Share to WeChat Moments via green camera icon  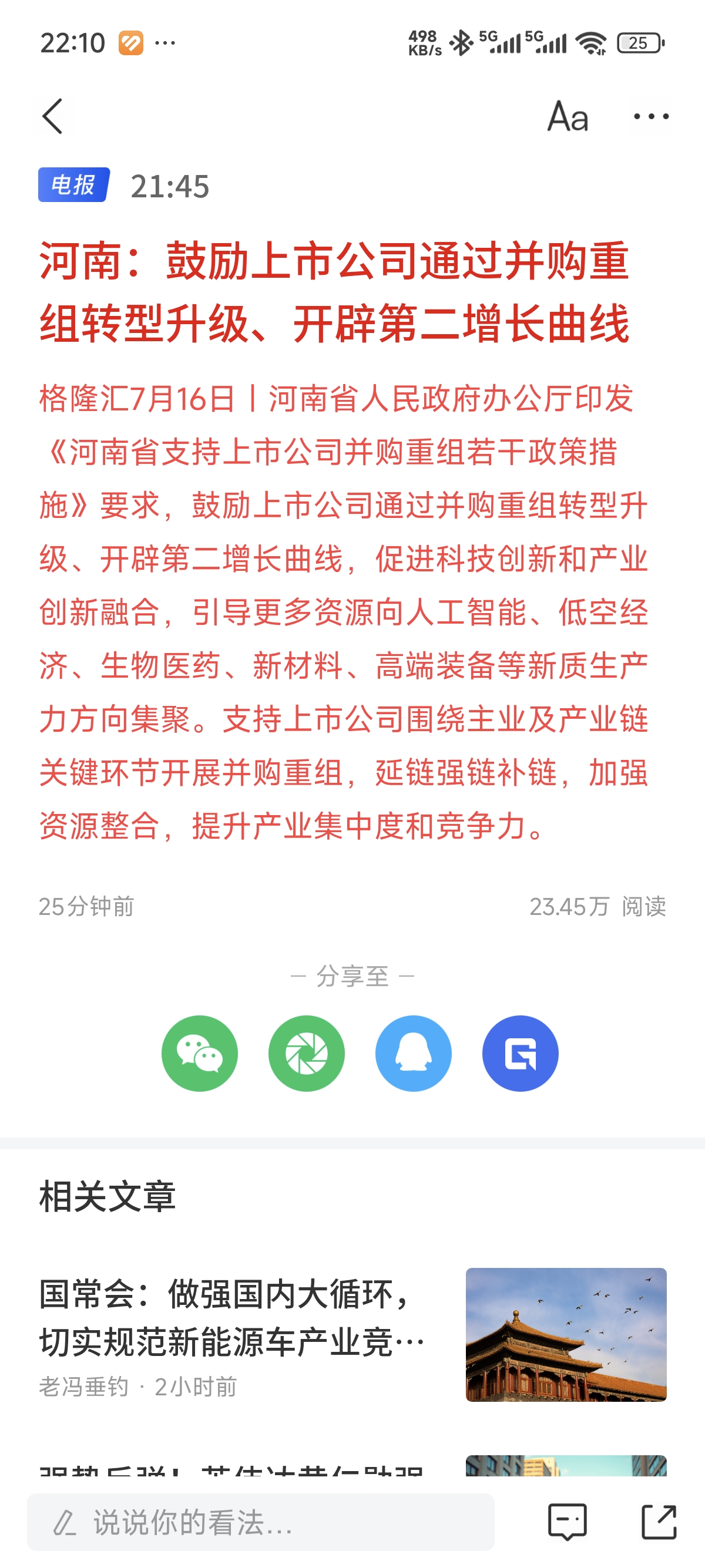coord(306,1053)
